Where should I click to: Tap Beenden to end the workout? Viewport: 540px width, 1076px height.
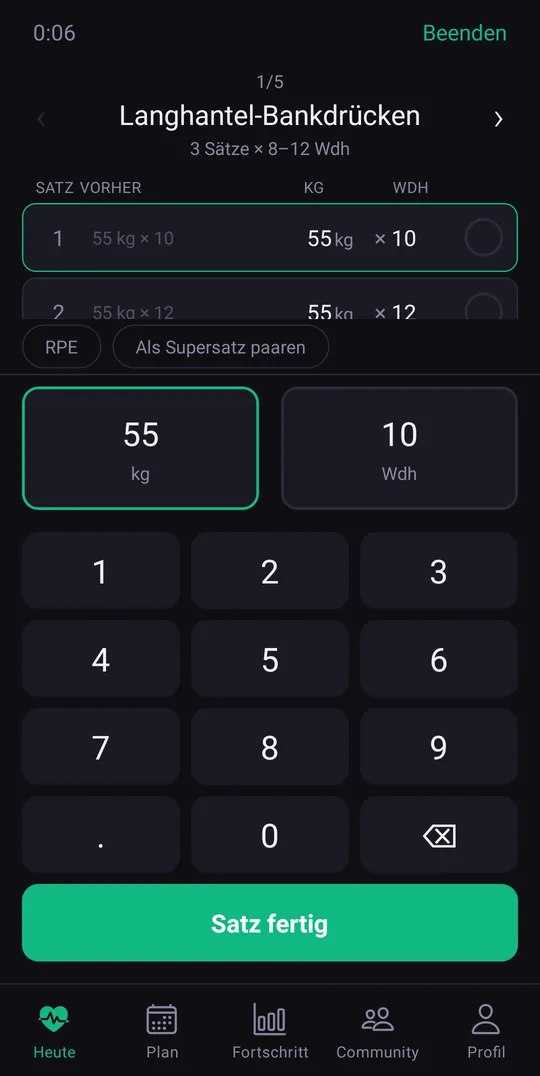[x=465, y=33]
